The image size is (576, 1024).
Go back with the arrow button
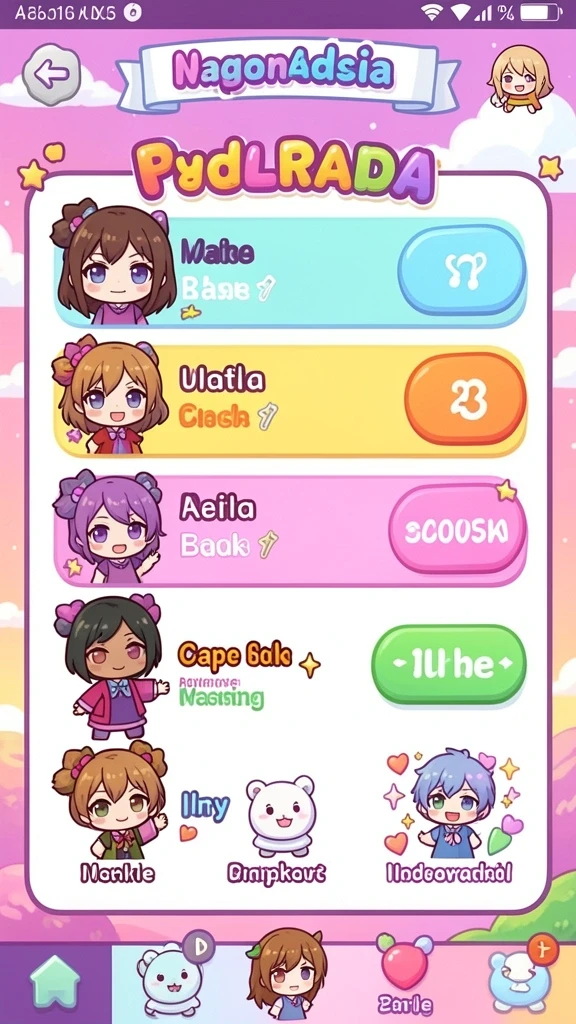(52, 73)
